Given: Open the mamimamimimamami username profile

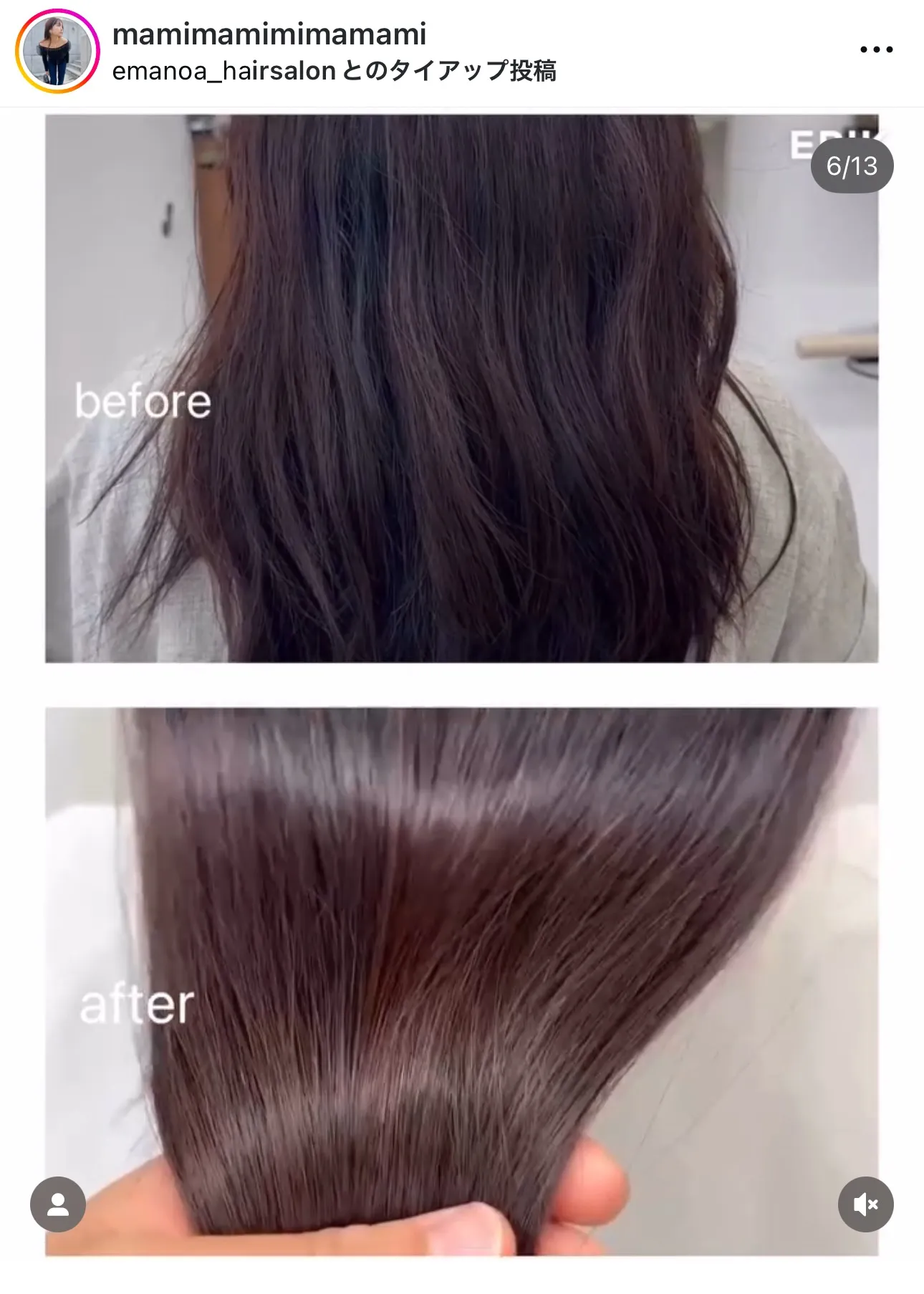Looking at the screenshot, I should (269, 34).
